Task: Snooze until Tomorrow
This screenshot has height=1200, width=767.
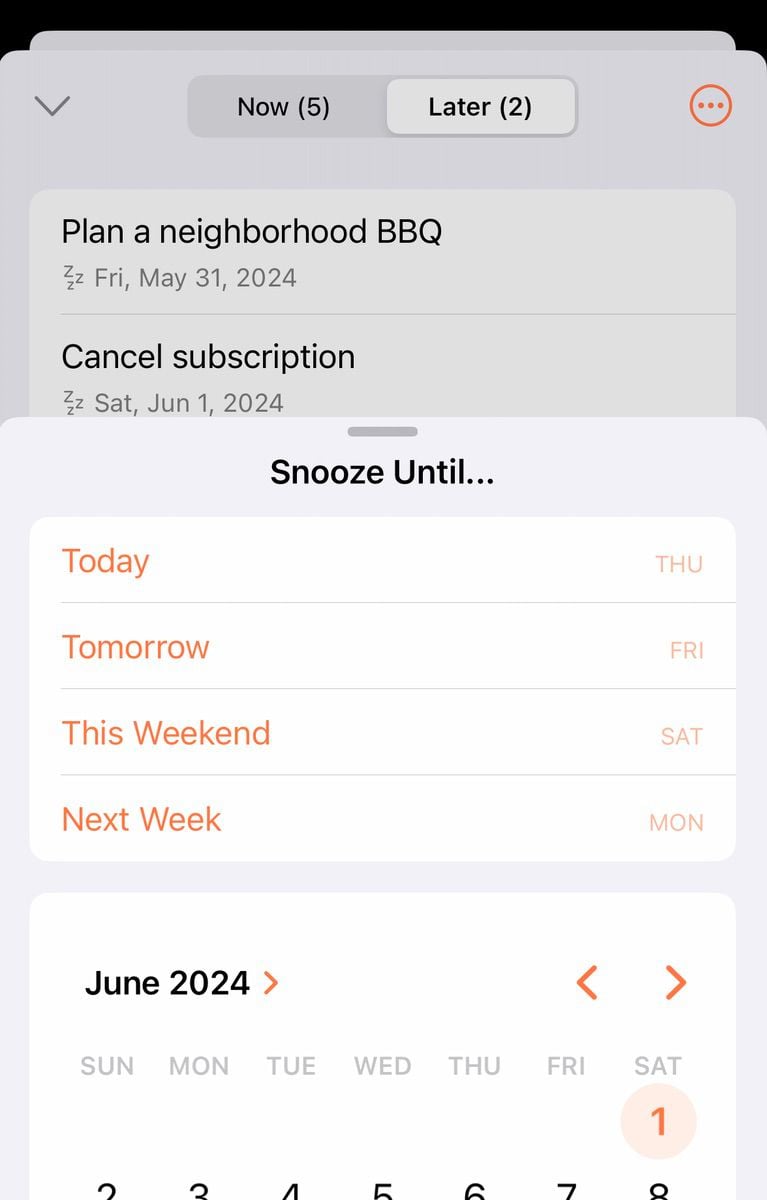Action: [135, 647]
